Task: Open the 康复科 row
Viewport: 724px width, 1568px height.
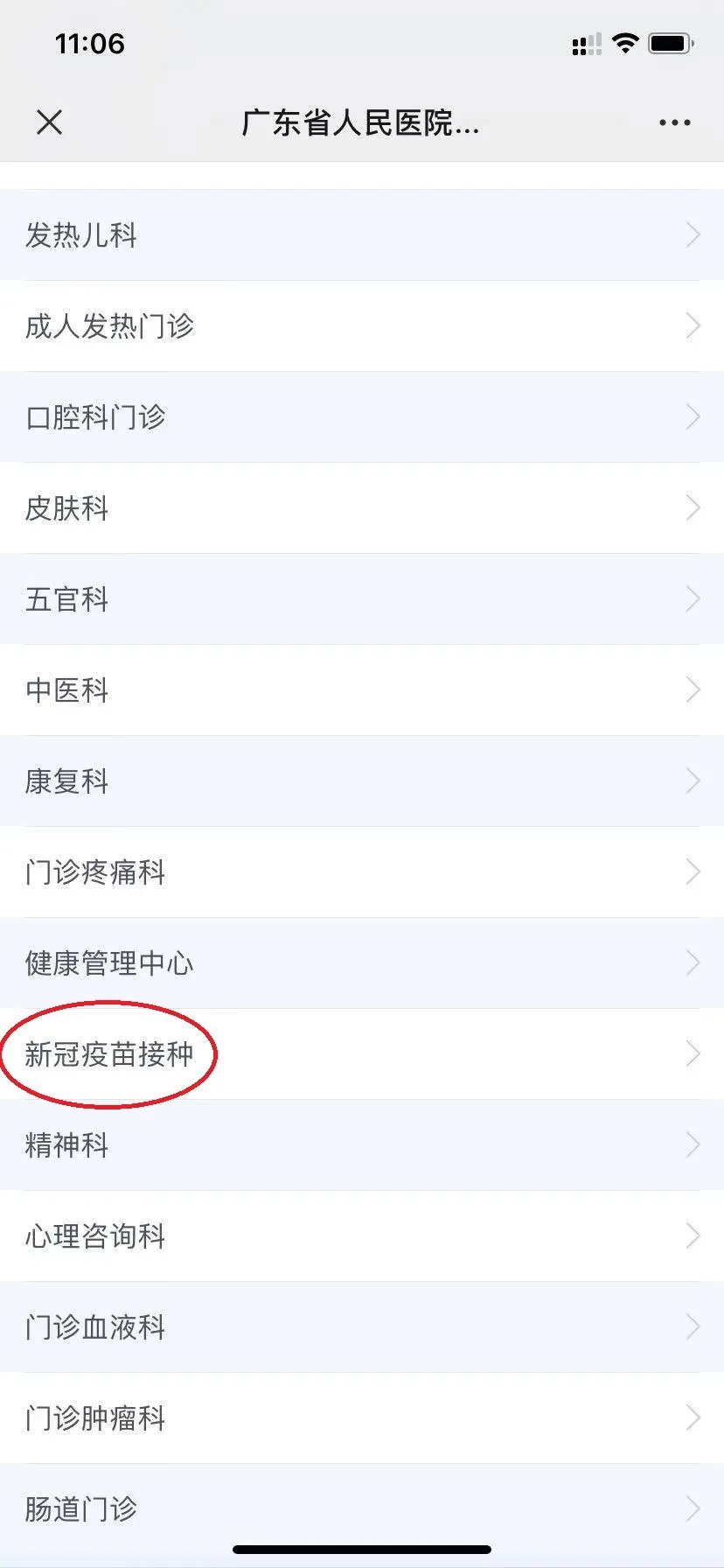Action: click(362, 781)
